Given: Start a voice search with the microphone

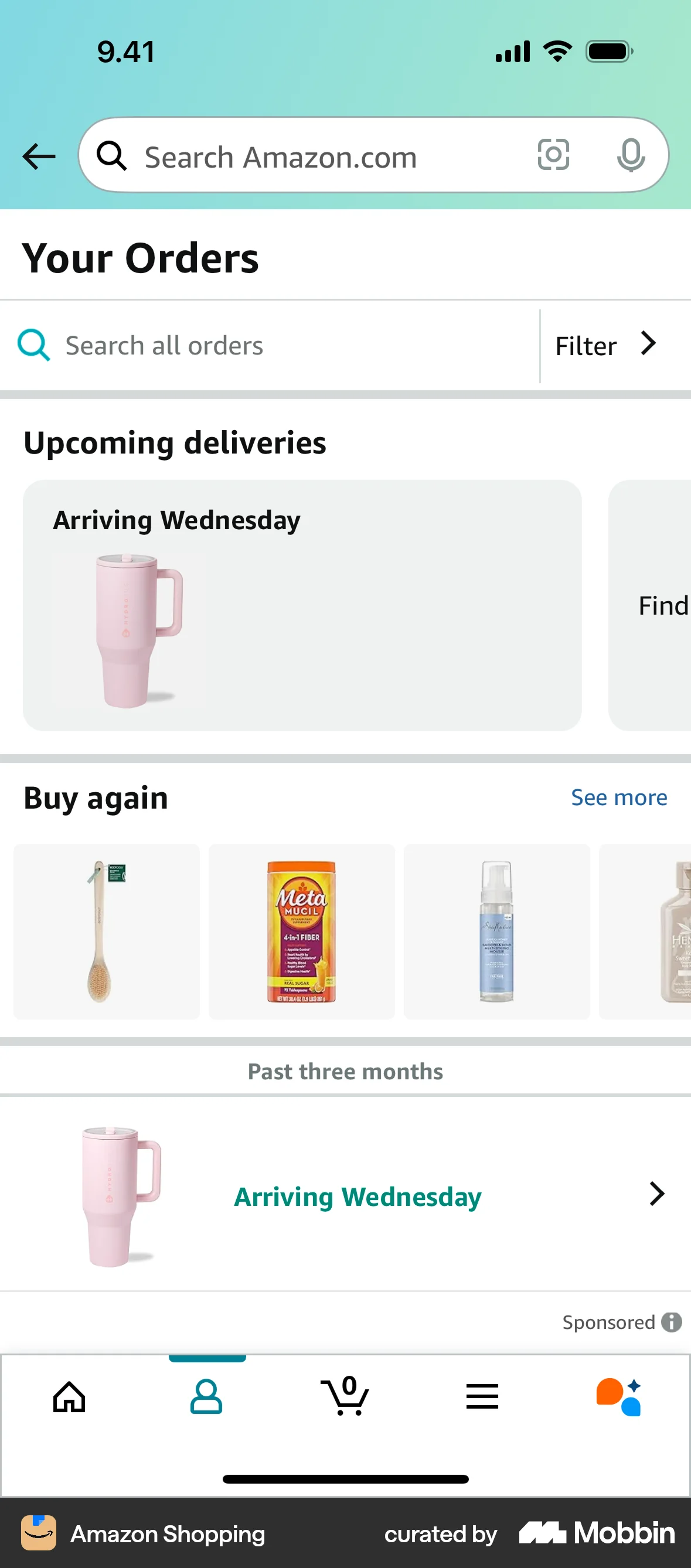Looking at the screenshot, I should click(631, 156).
